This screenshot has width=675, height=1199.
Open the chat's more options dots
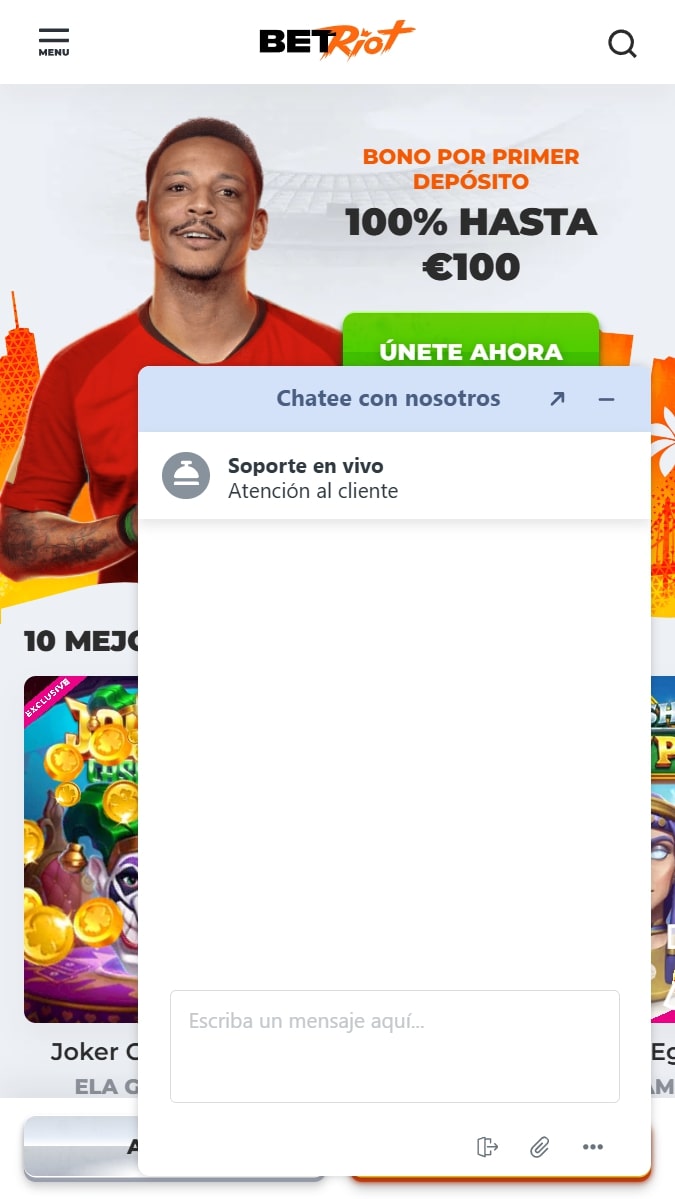(592, 1146)
